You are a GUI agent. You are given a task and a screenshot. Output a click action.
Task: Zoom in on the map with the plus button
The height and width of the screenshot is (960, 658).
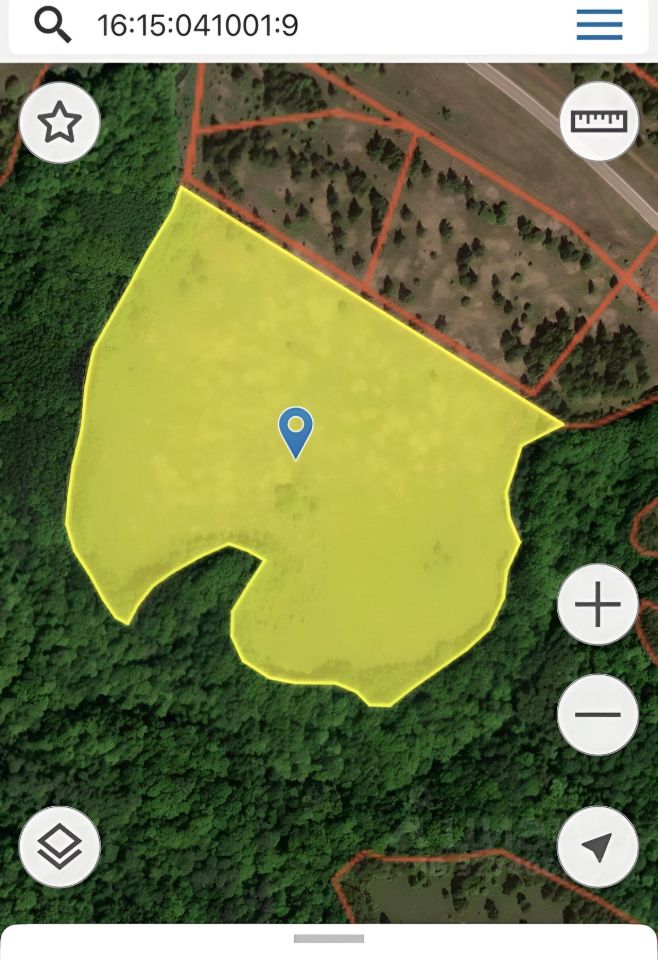597,605
